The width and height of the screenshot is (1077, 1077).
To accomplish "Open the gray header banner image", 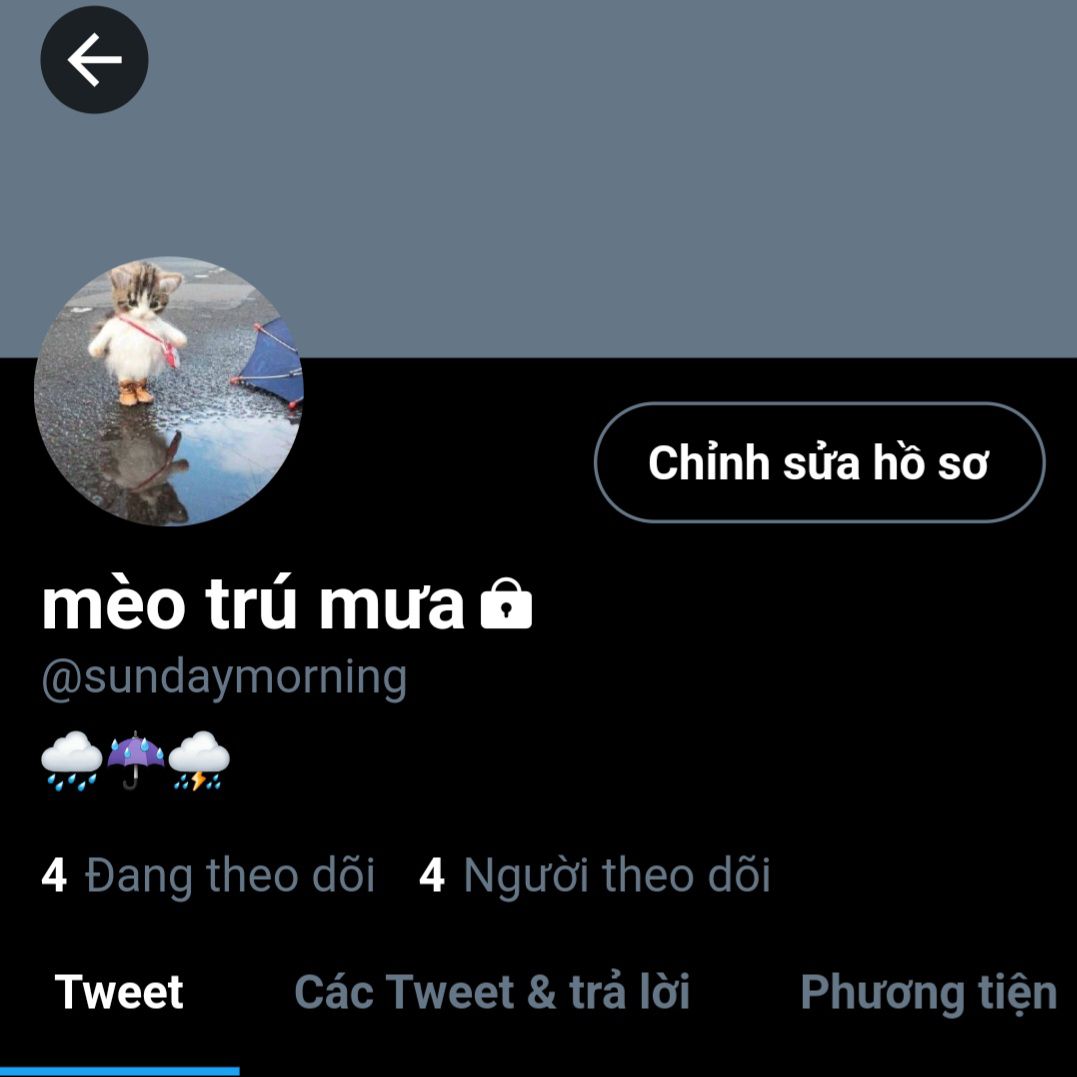I will pos(538,179).
